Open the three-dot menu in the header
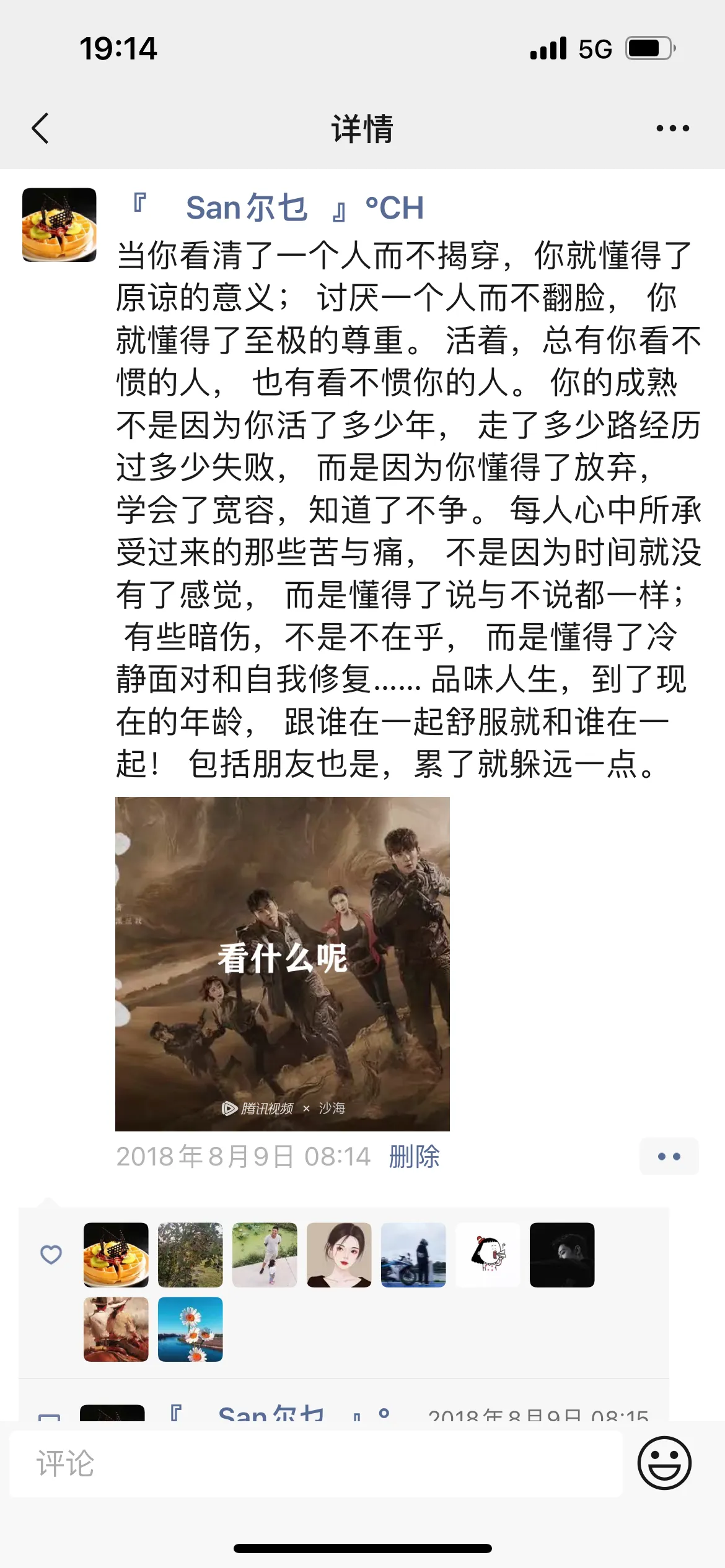This screenshot has width=725, height=1568. 672,129
